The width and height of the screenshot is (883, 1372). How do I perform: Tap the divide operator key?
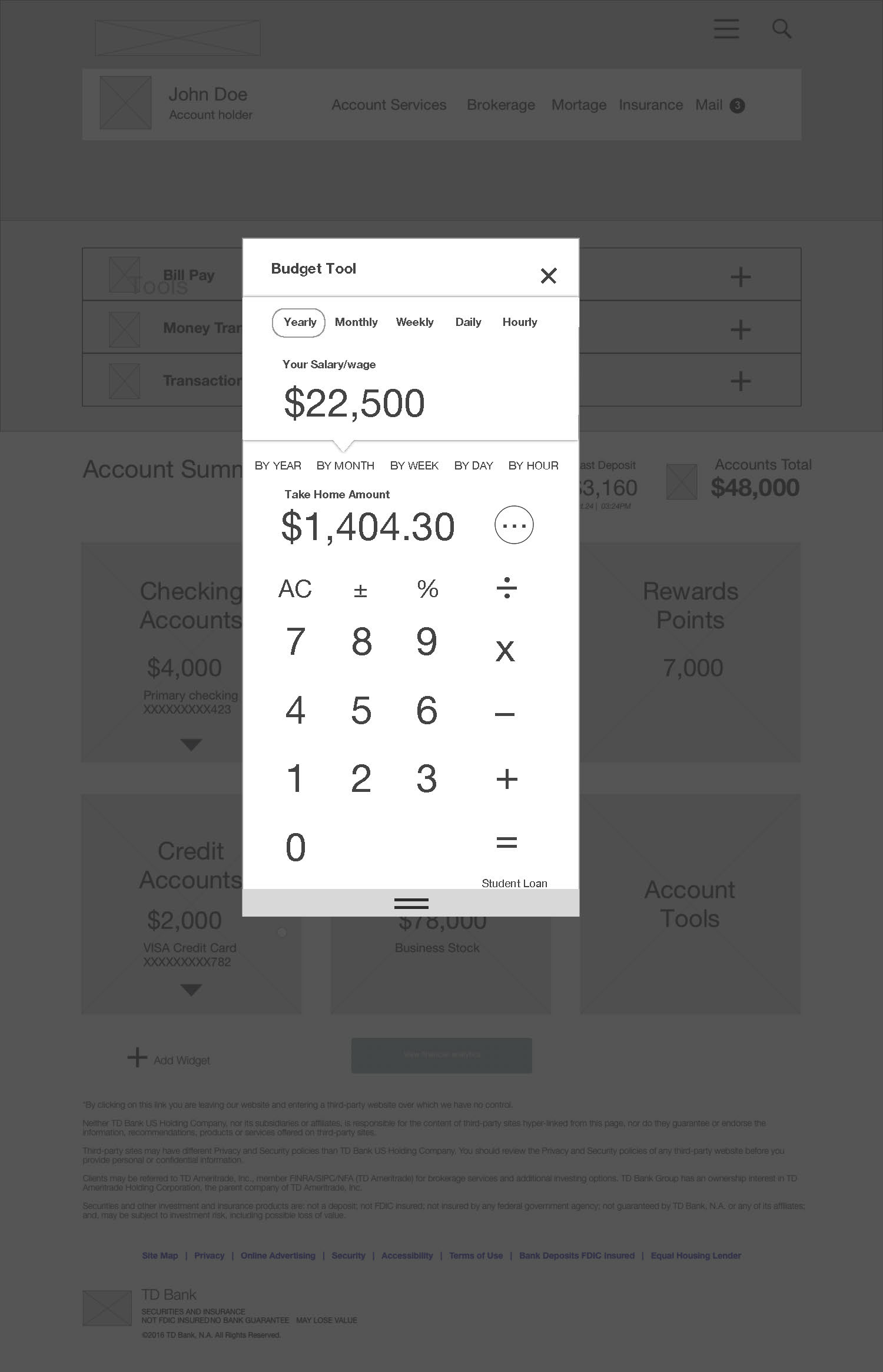click(x=506, y=588)
